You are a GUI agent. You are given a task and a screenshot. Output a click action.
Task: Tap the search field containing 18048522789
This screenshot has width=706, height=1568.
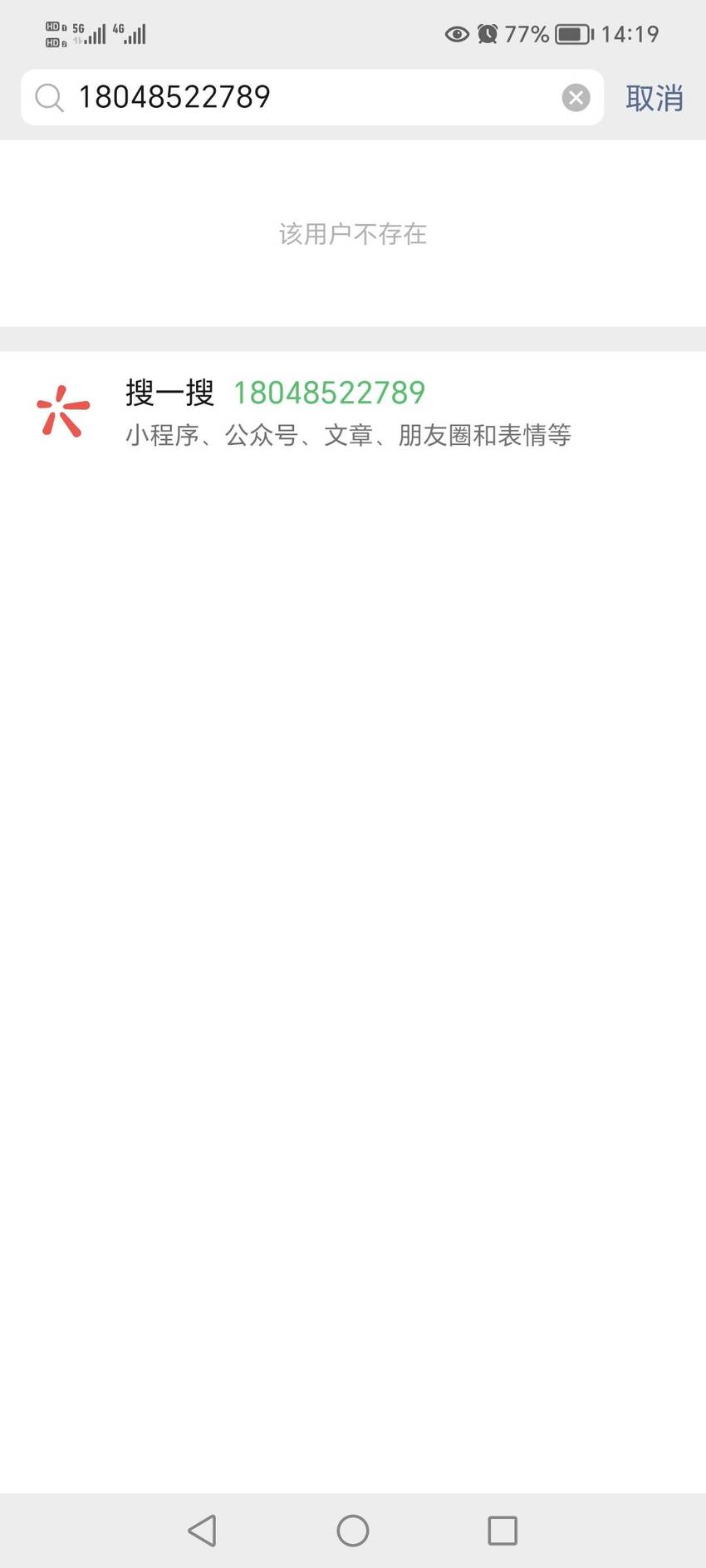pos(311,97)
